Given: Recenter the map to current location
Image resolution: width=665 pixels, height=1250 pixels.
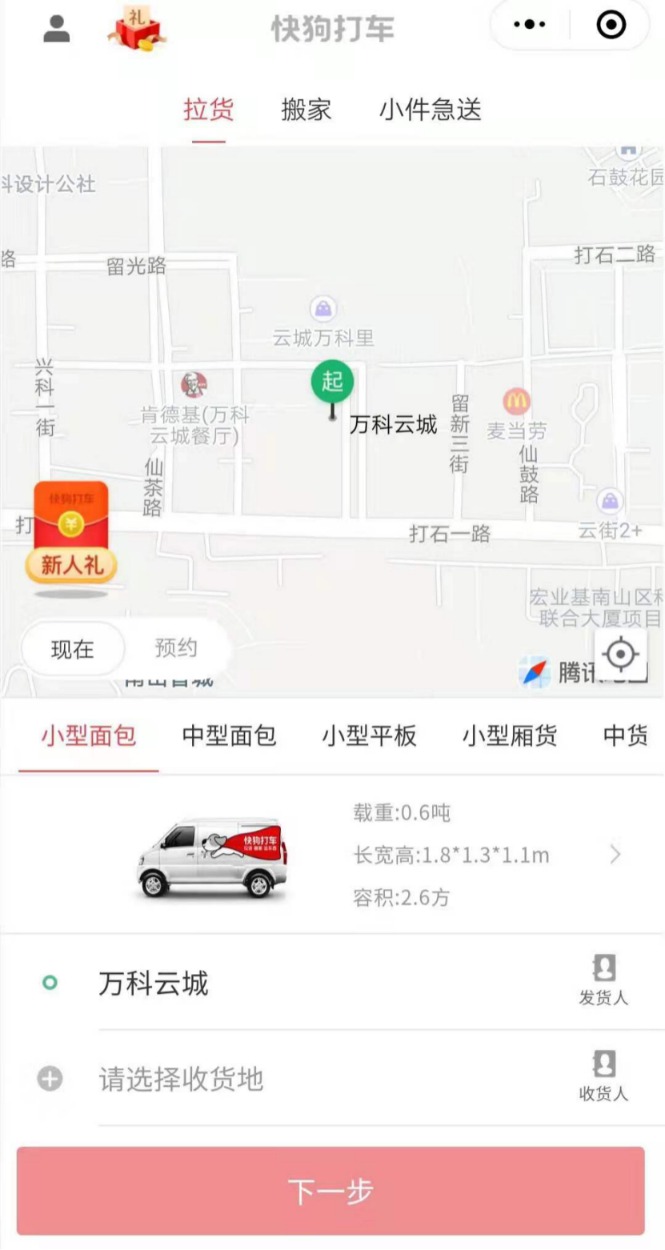Looking at the screenshot, I should [621, 655].
